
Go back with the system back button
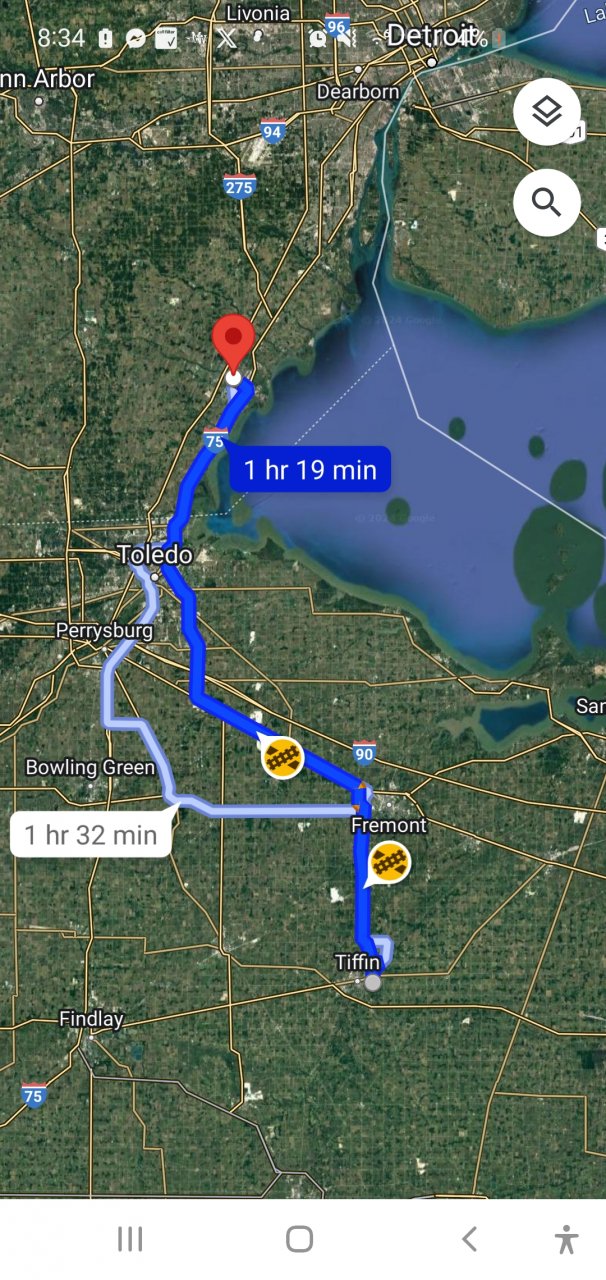(468, 1239)
